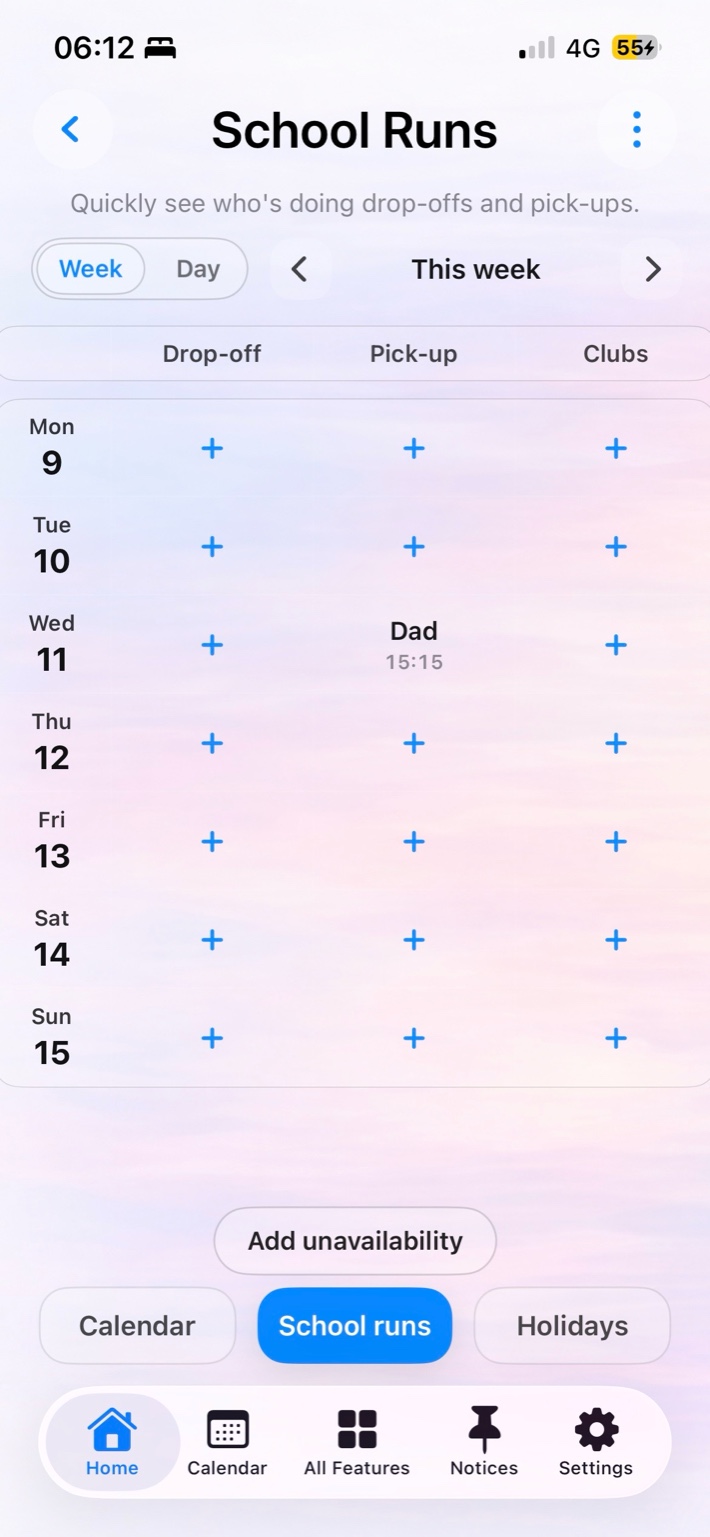Go to the previous week
710x1537 pixels.
[x=299, y=269]
